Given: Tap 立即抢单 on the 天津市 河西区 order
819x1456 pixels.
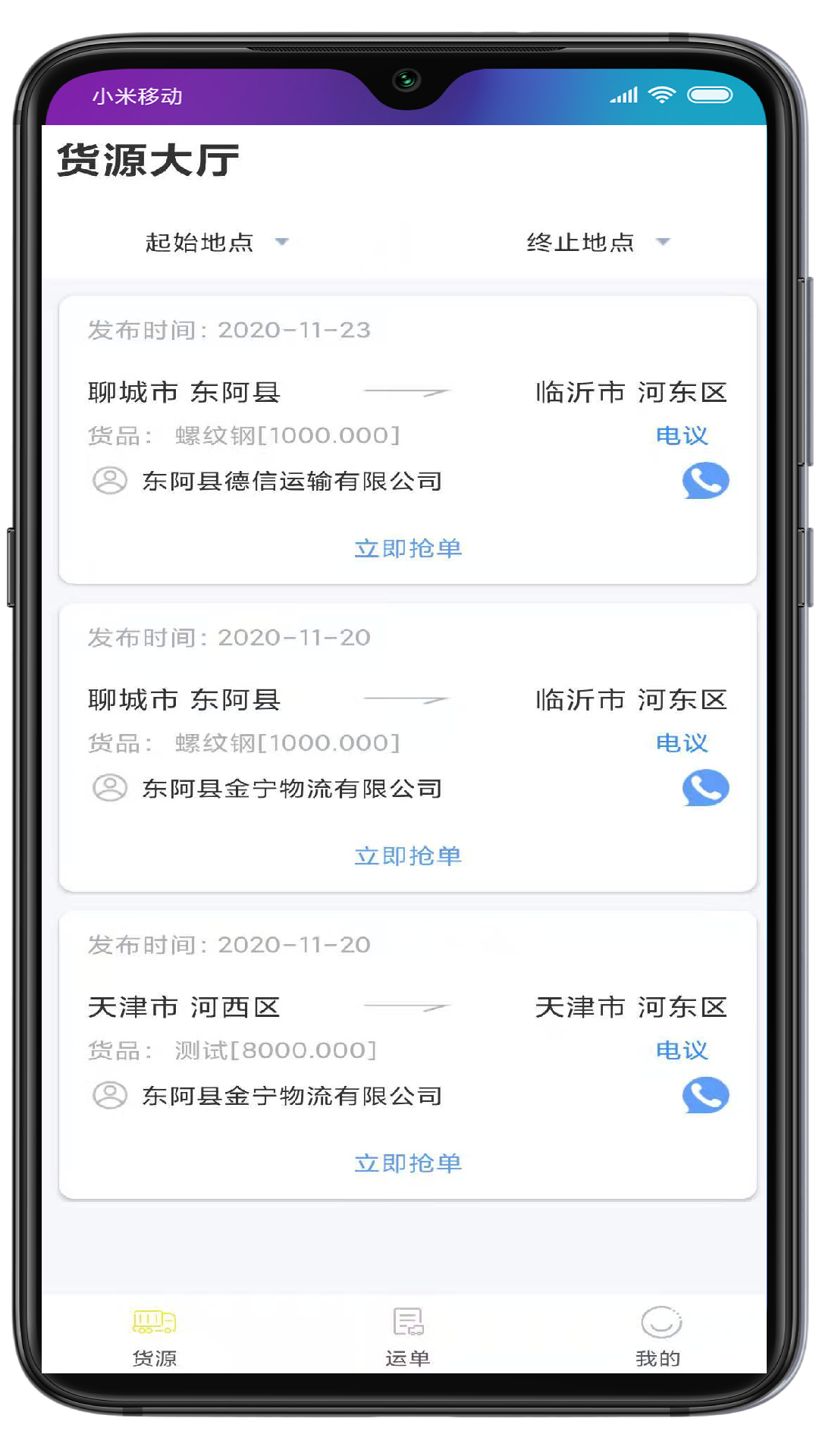Looking at the screenshot, I should pyautogui.click(x=408, y=1163).
